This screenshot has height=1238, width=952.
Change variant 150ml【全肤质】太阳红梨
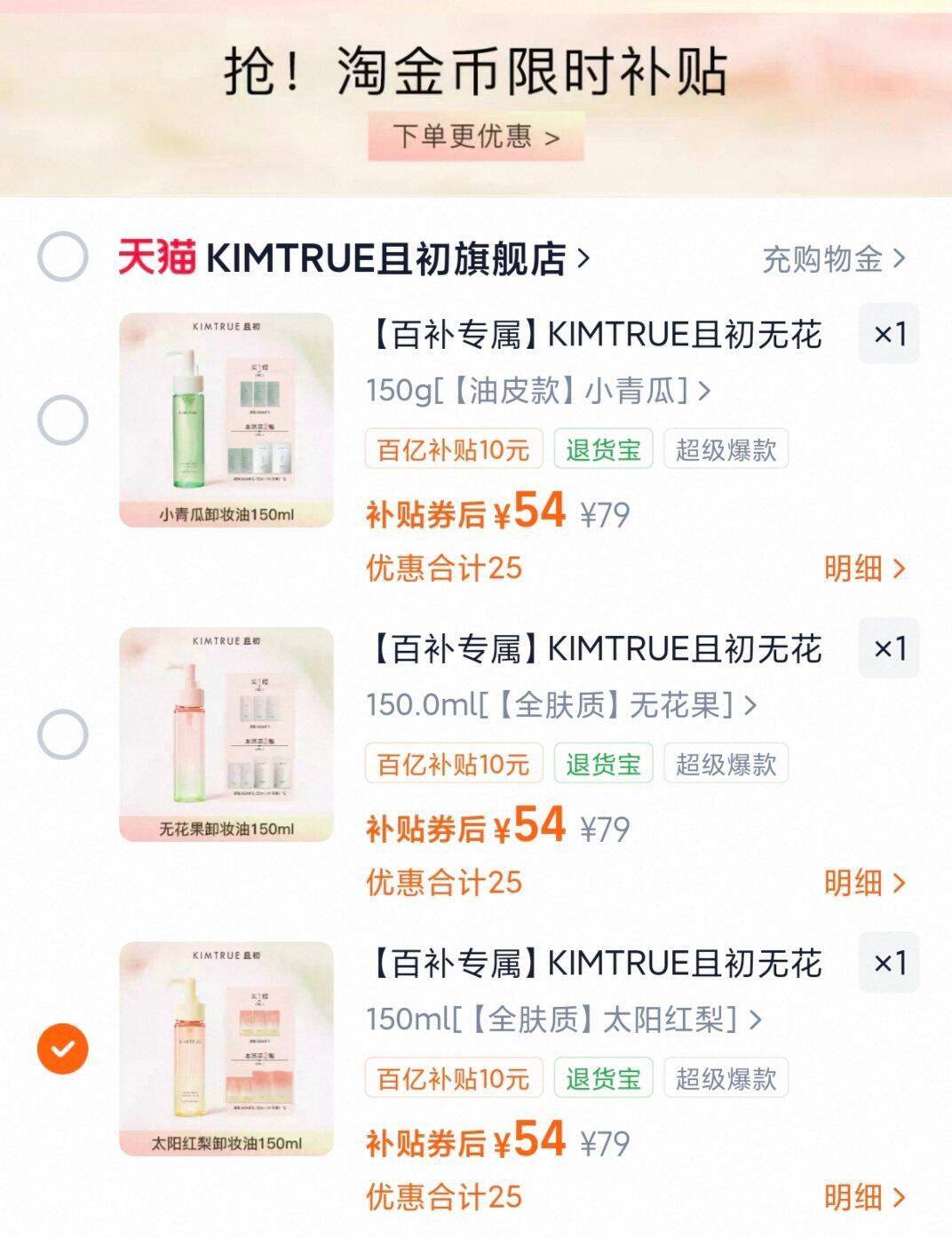coord(563,1020)
